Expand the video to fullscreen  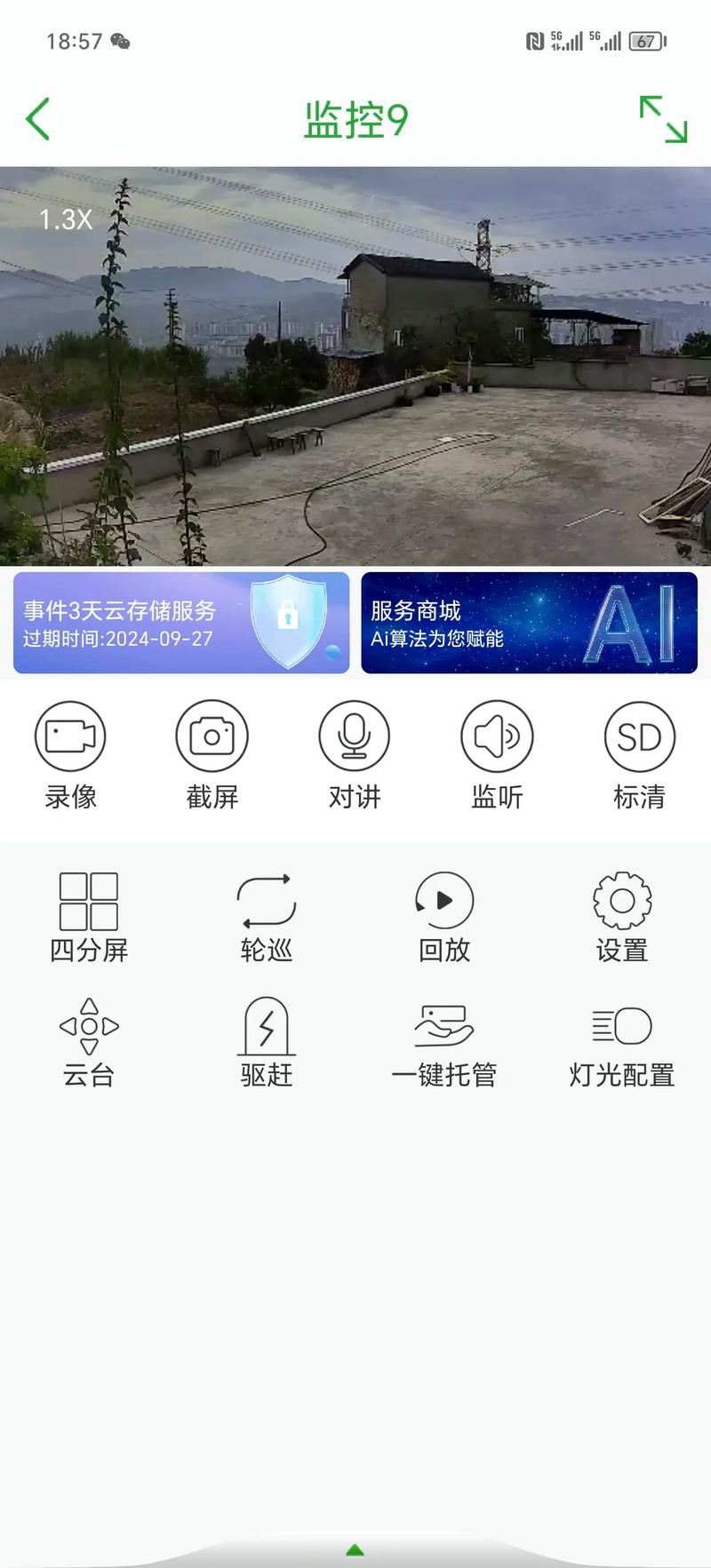coord(663,119)
